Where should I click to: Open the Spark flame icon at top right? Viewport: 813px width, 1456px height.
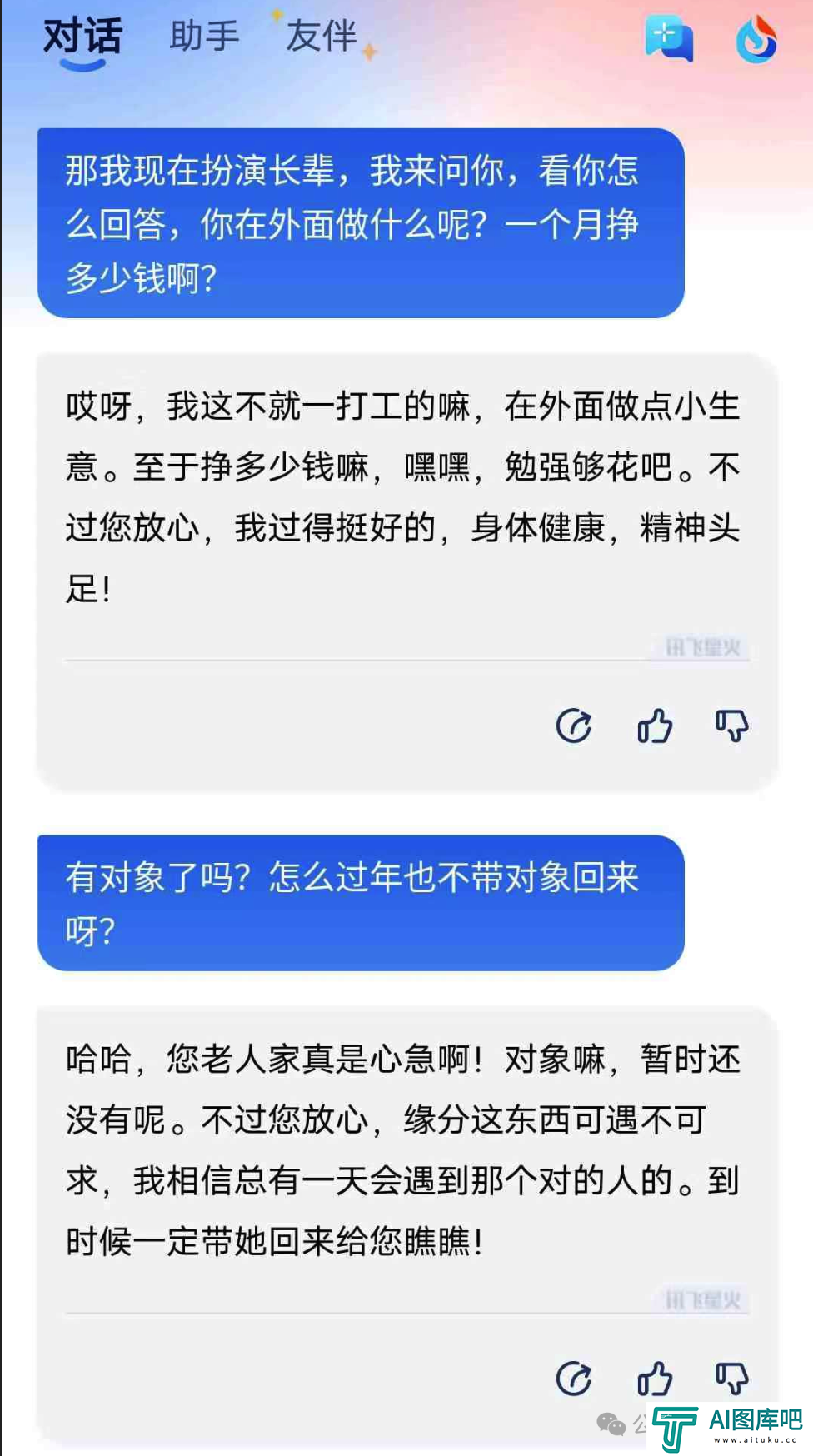pos(756,40)
